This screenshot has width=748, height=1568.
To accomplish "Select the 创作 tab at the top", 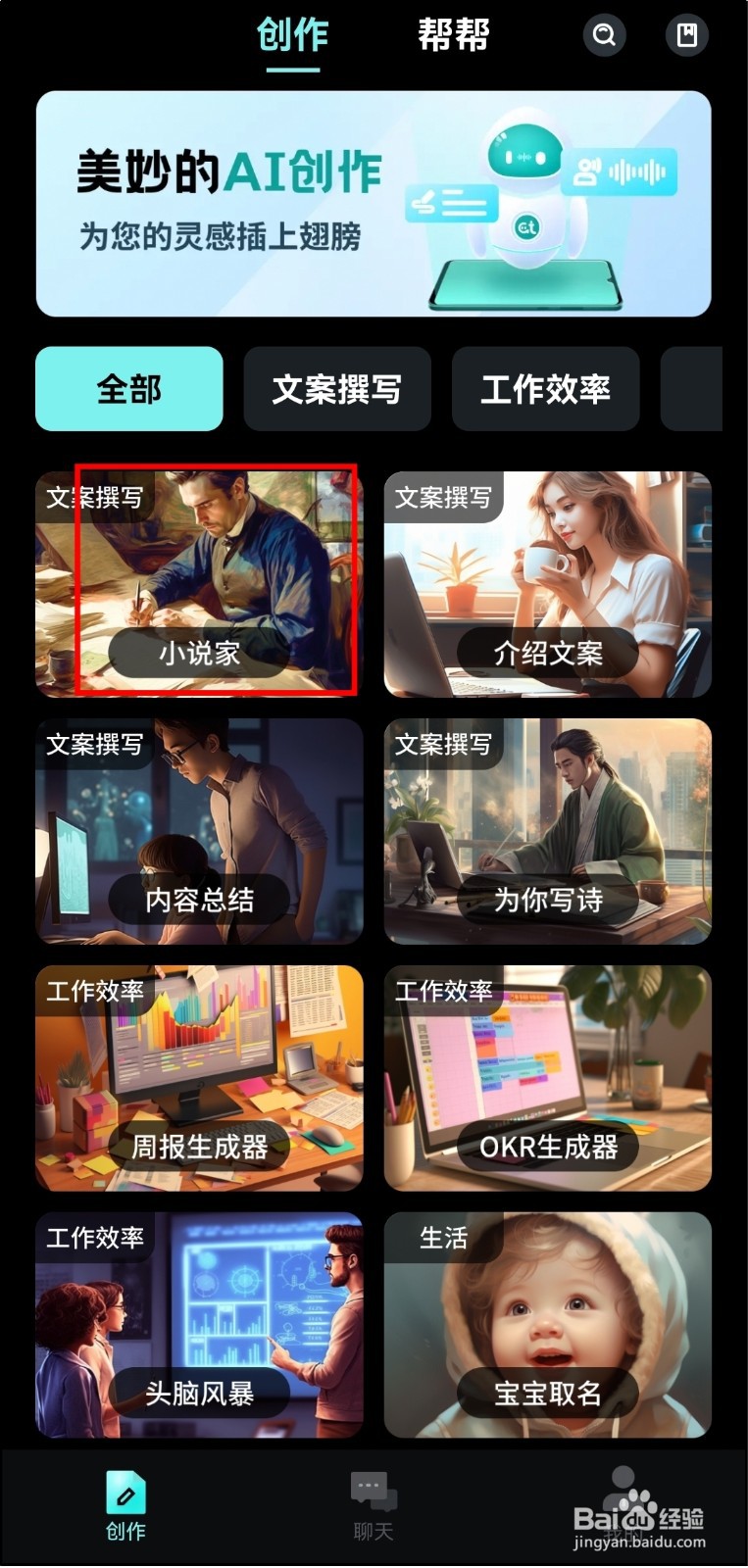I will (x=292, y=35).
